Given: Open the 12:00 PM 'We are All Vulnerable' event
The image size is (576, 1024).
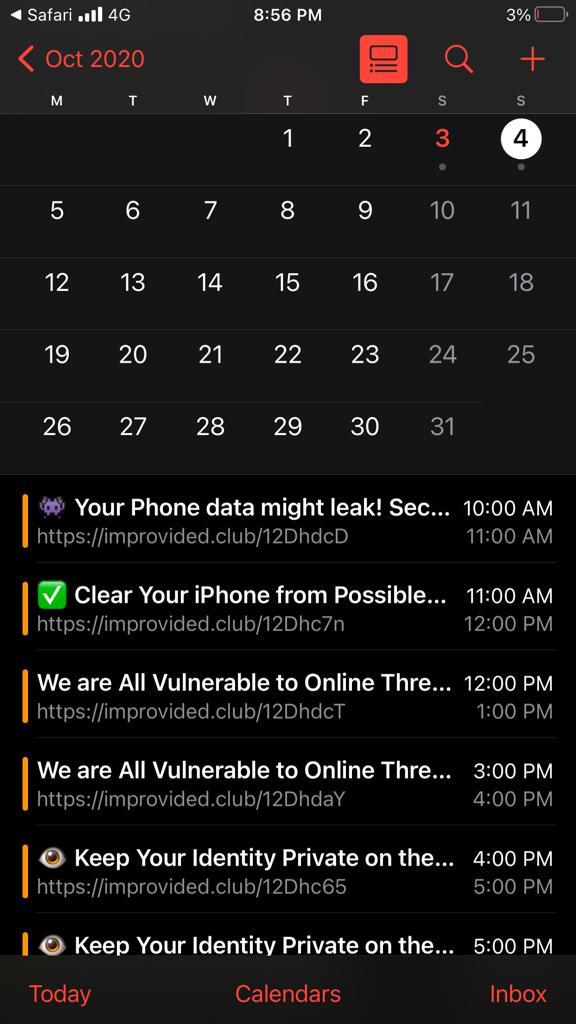Looking at the screenshot, I should pyautogui.click(x=288, y=696).
